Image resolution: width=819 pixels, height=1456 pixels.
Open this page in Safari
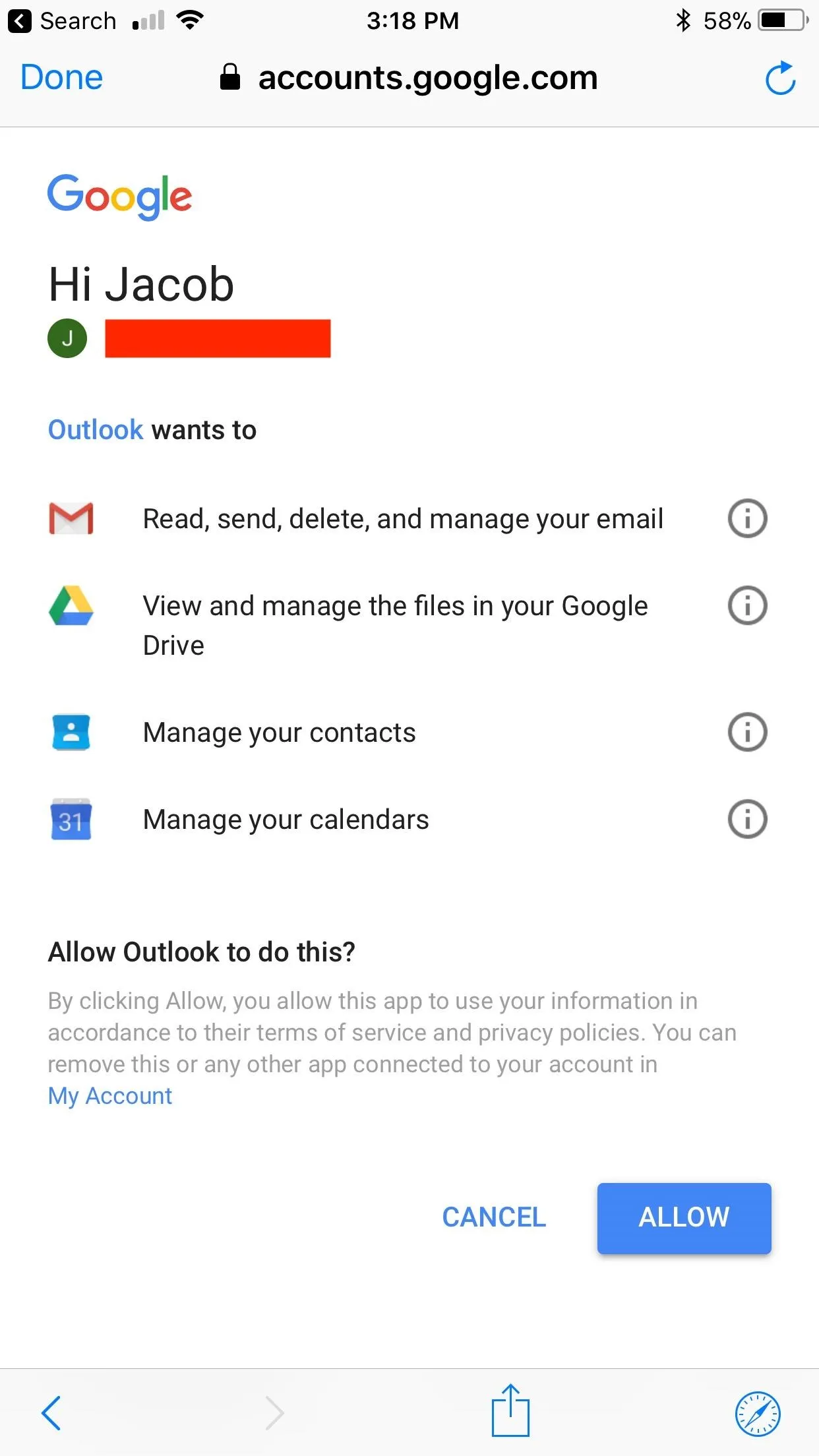pos(758,1414)
